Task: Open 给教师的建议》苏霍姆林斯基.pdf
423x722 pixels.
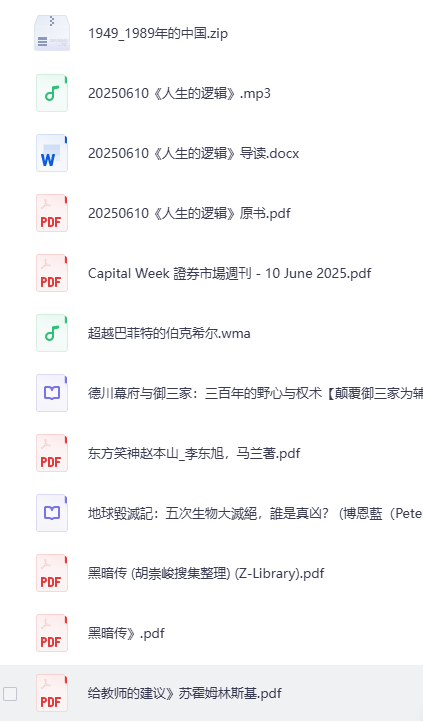Action: [x=185, y=693]
